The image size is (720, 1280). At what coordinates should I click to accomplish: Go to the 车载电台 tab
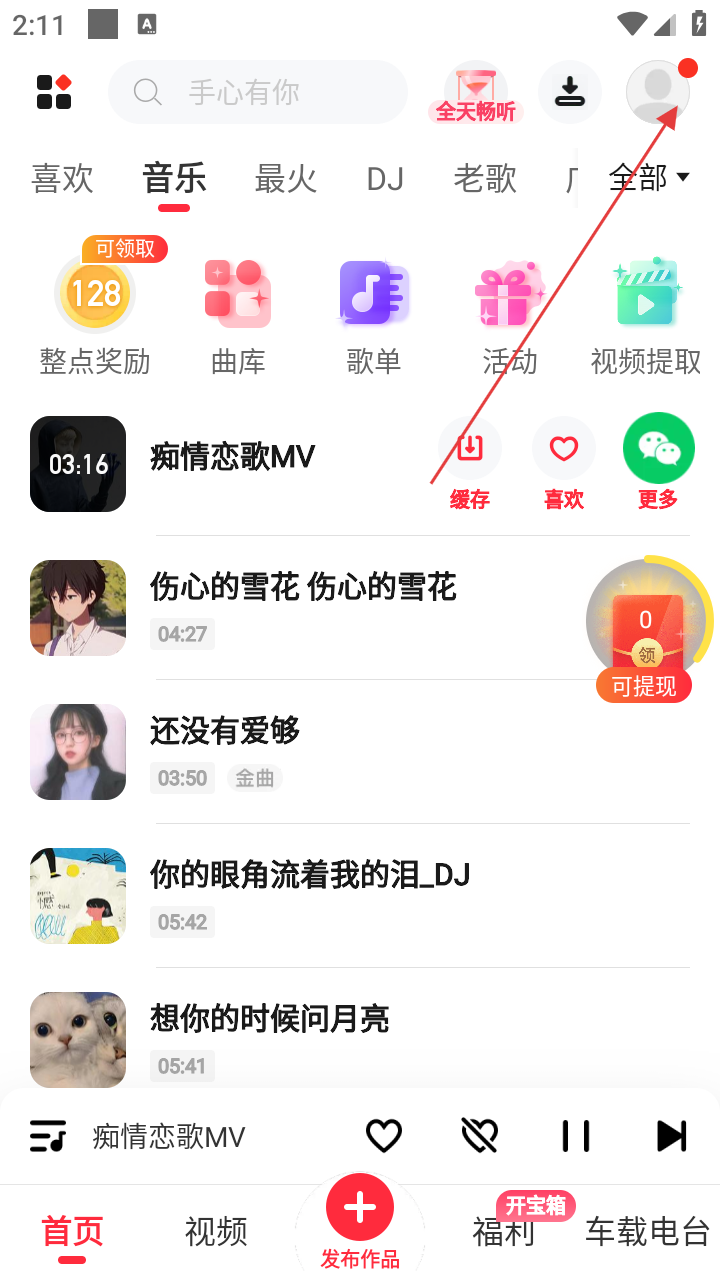(647, 1232)
